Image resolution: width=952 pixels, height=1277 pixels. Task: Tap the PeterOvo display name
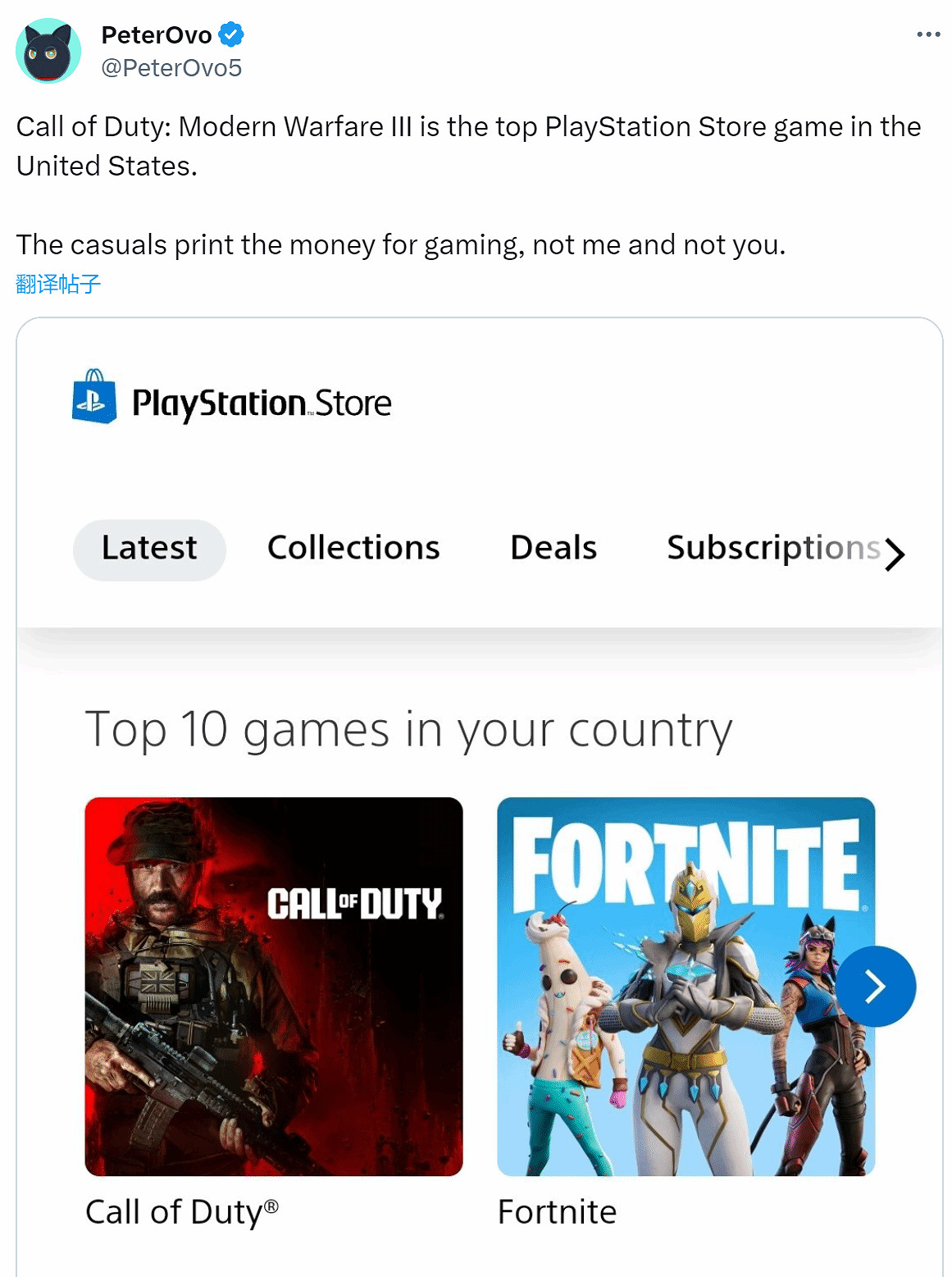[157, 35]
